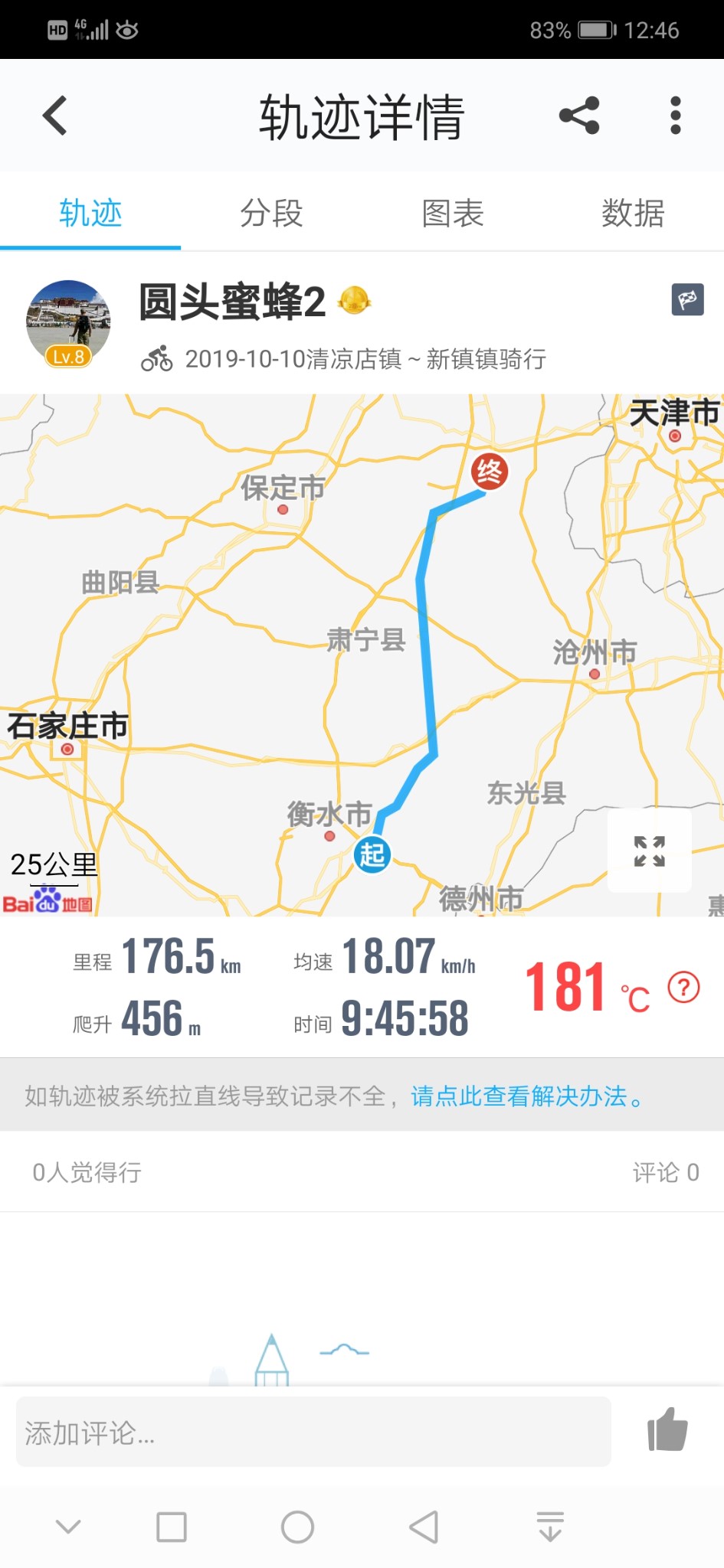Go back from track details
724x1568 pixels.
(55, 116)
